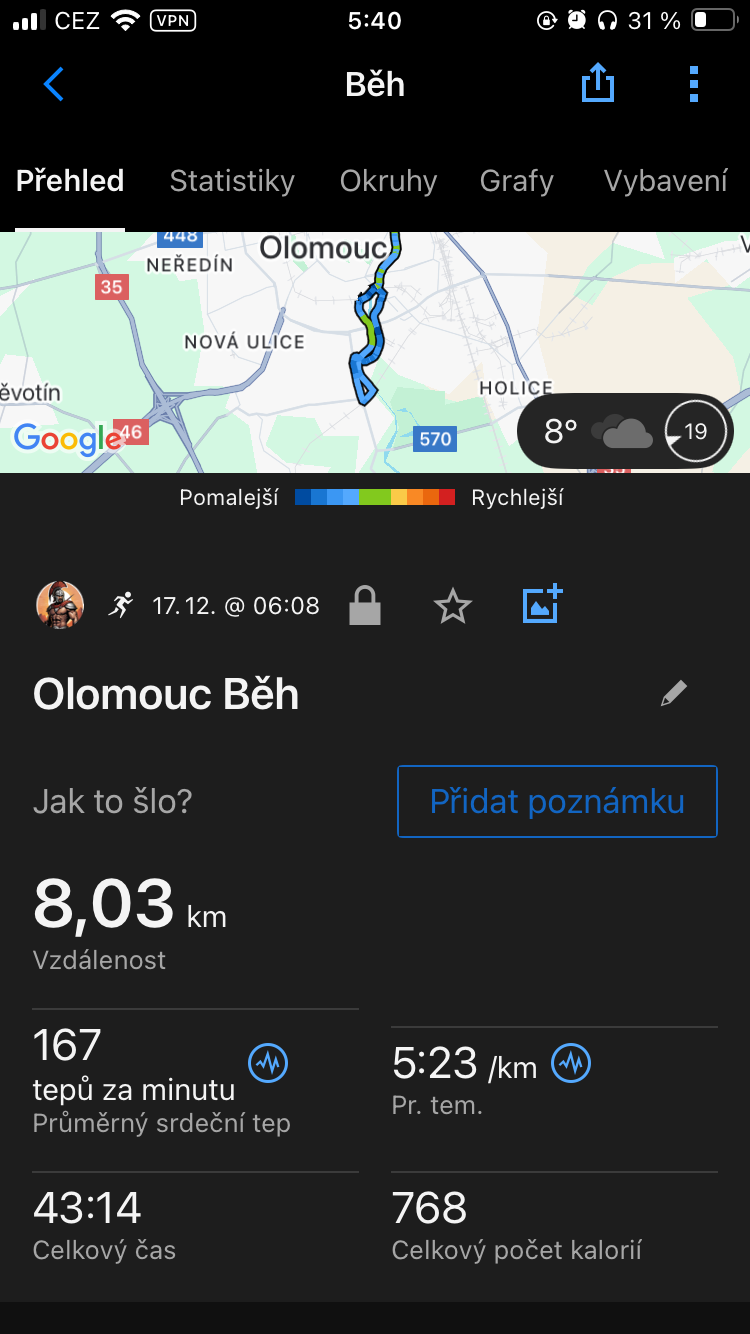Open the 8° weather details badge

pyautogui.click(x=625, y=432)
